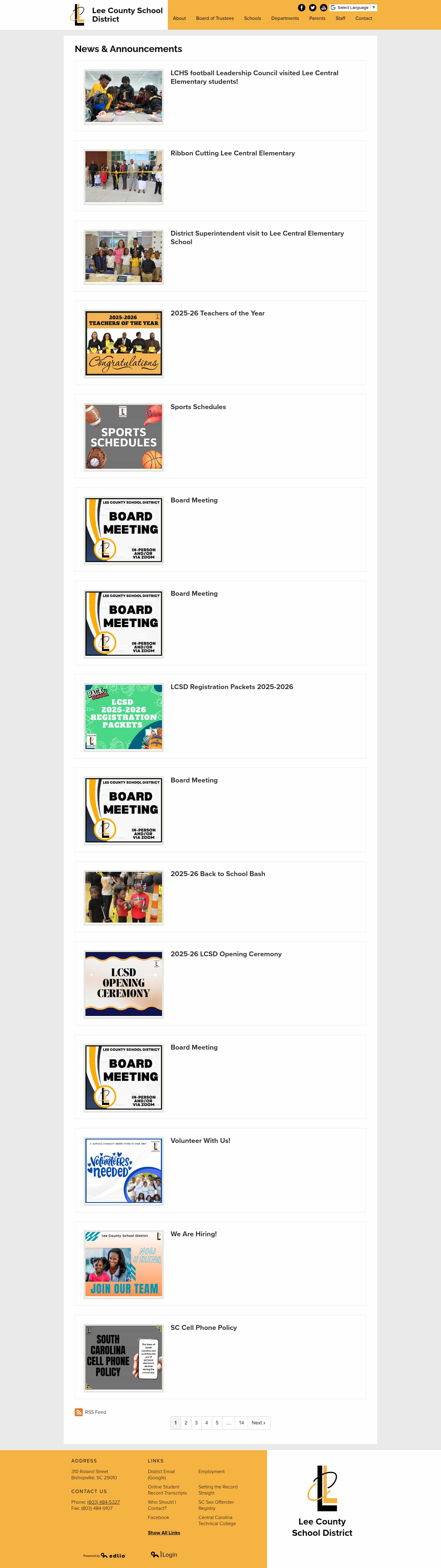The image size is (441, 1568).
Task: Read the SC Cell Phone Policy article
Action: [203, 1327]
